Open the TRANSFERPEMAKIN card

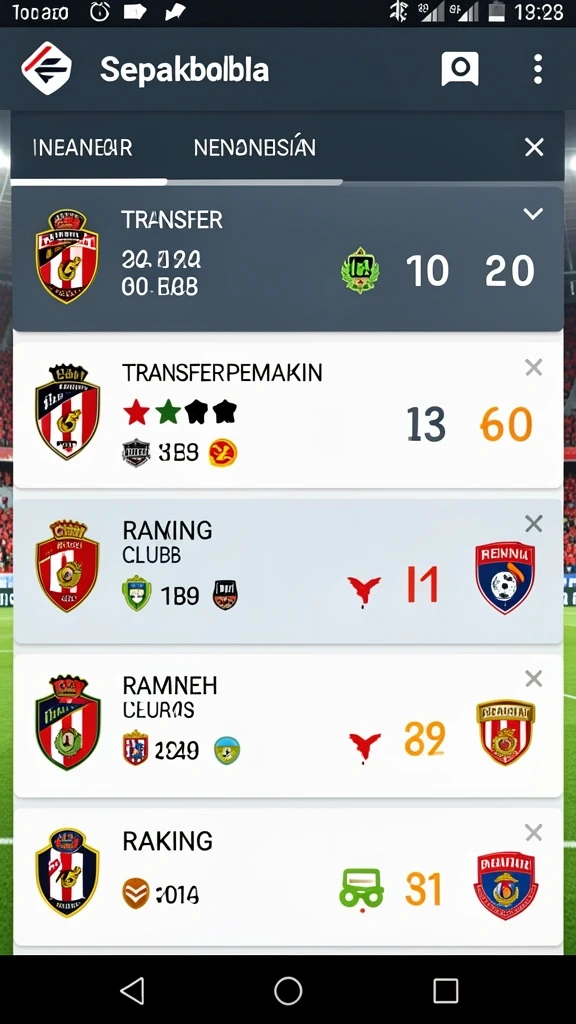pos(288,415)
